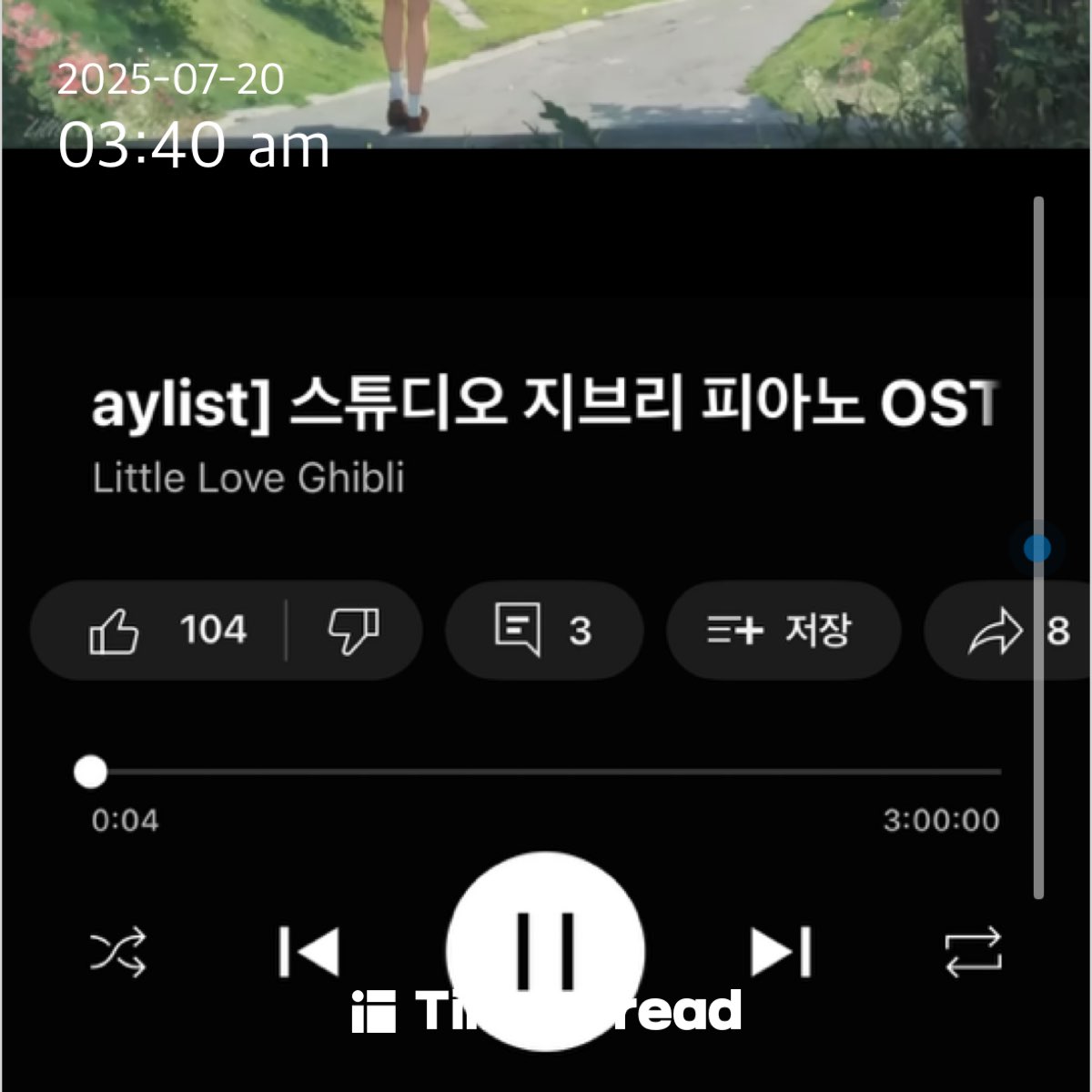Image resolution: width=1092 pixels, height=1092 pixels.
Task: Tap the playback progress bar to seek
Action: 546,772
